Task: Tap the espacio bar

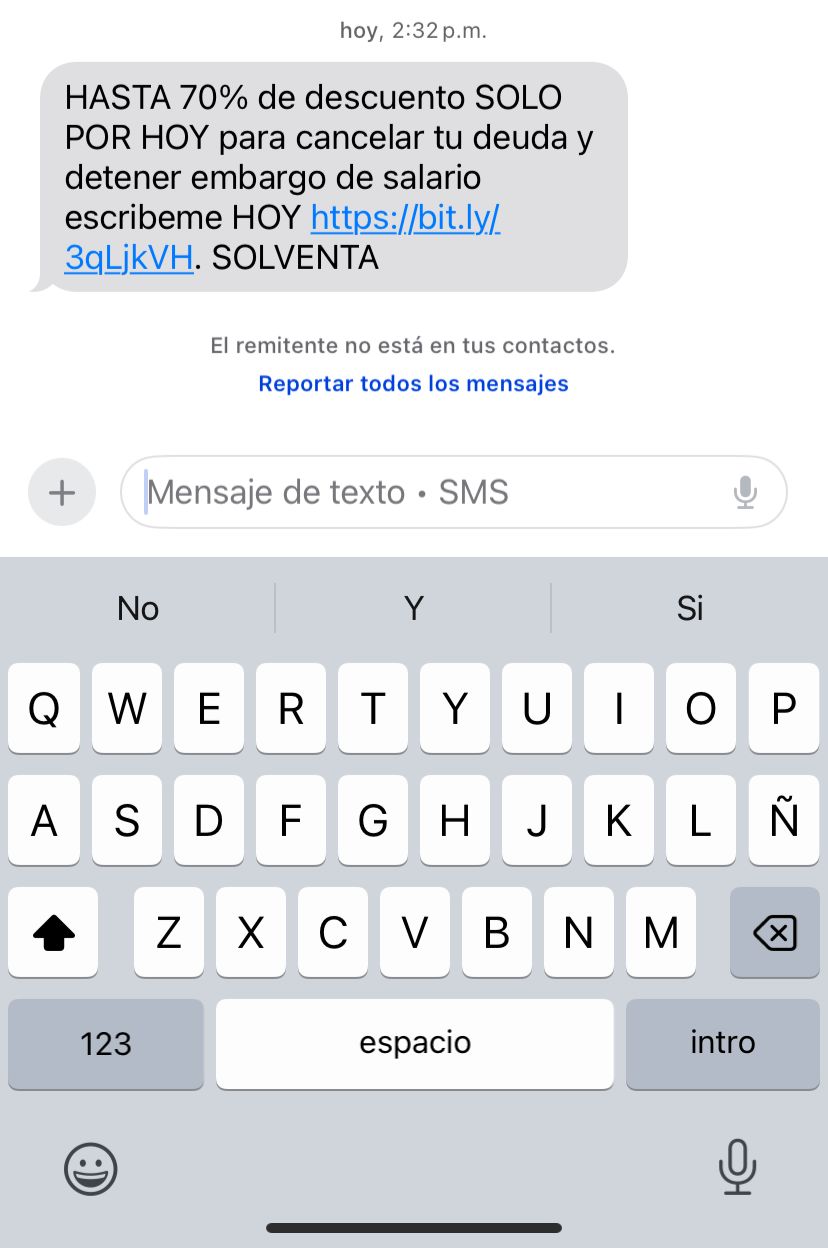Action: coord(414,1044)
